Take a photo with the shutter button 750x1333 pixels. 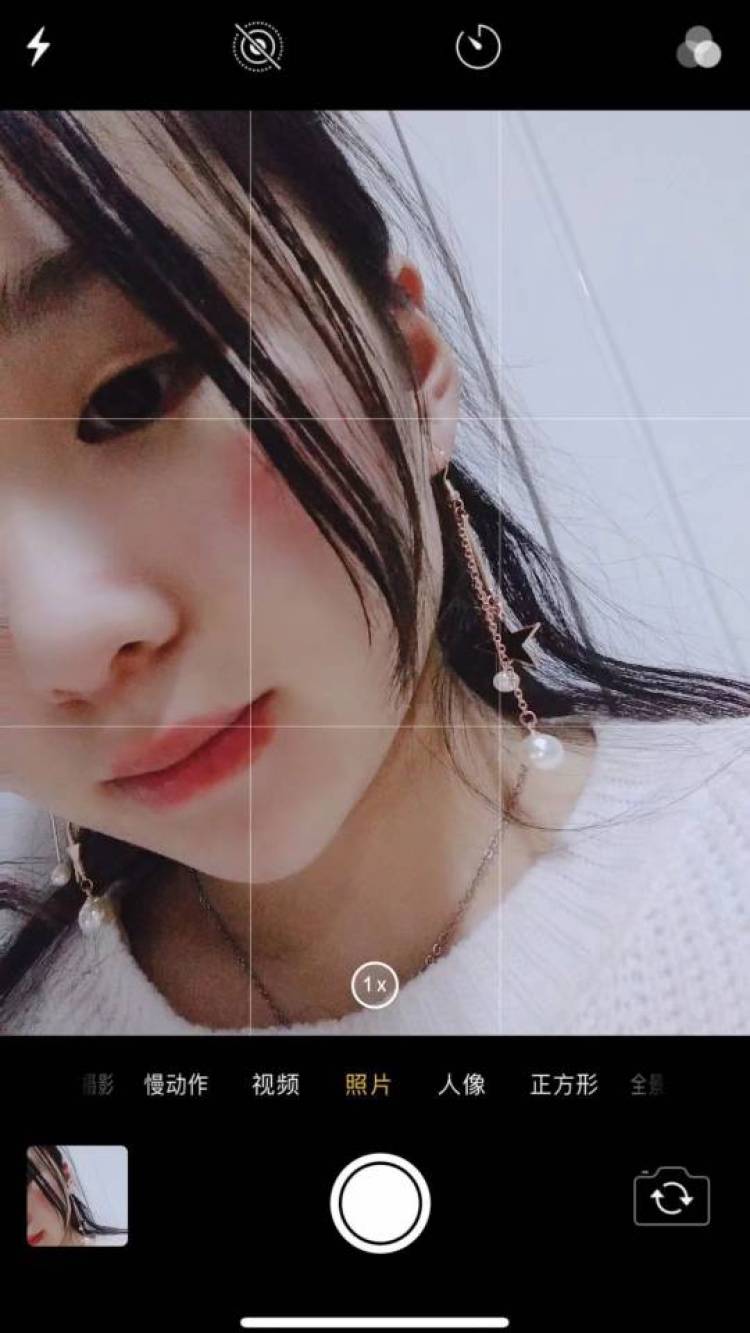tap(380, 1203)
